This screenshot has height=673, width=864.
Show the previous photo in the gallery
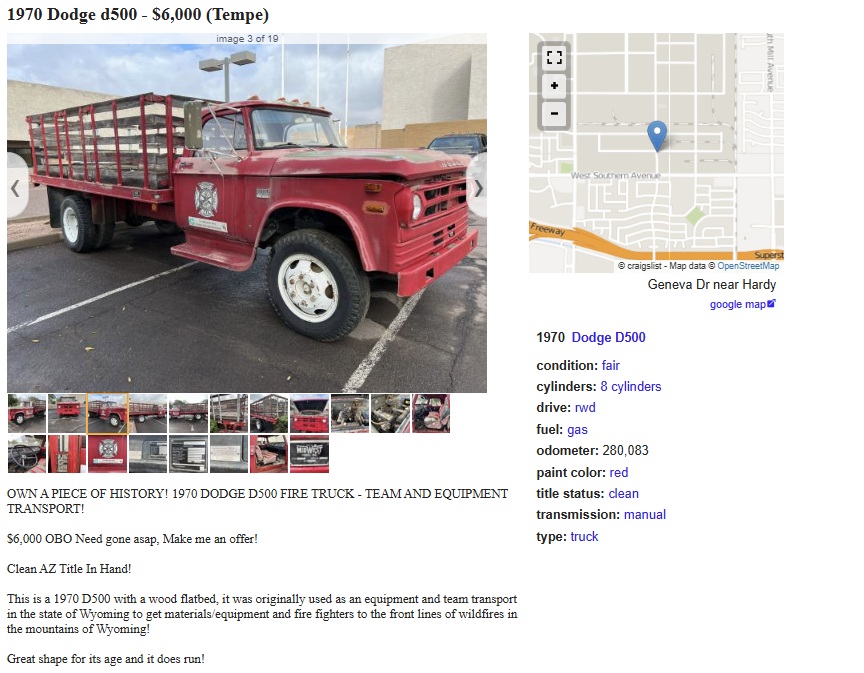[15, 188]
